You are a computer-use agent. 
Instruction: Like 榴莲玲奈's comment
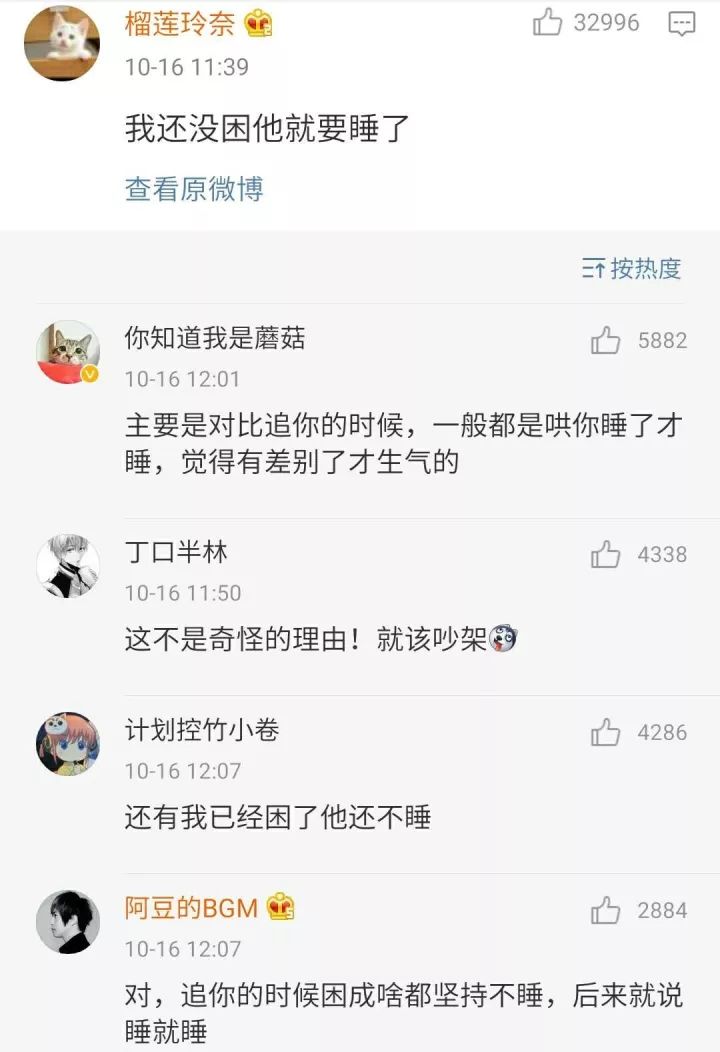click(x=548, y=23)
